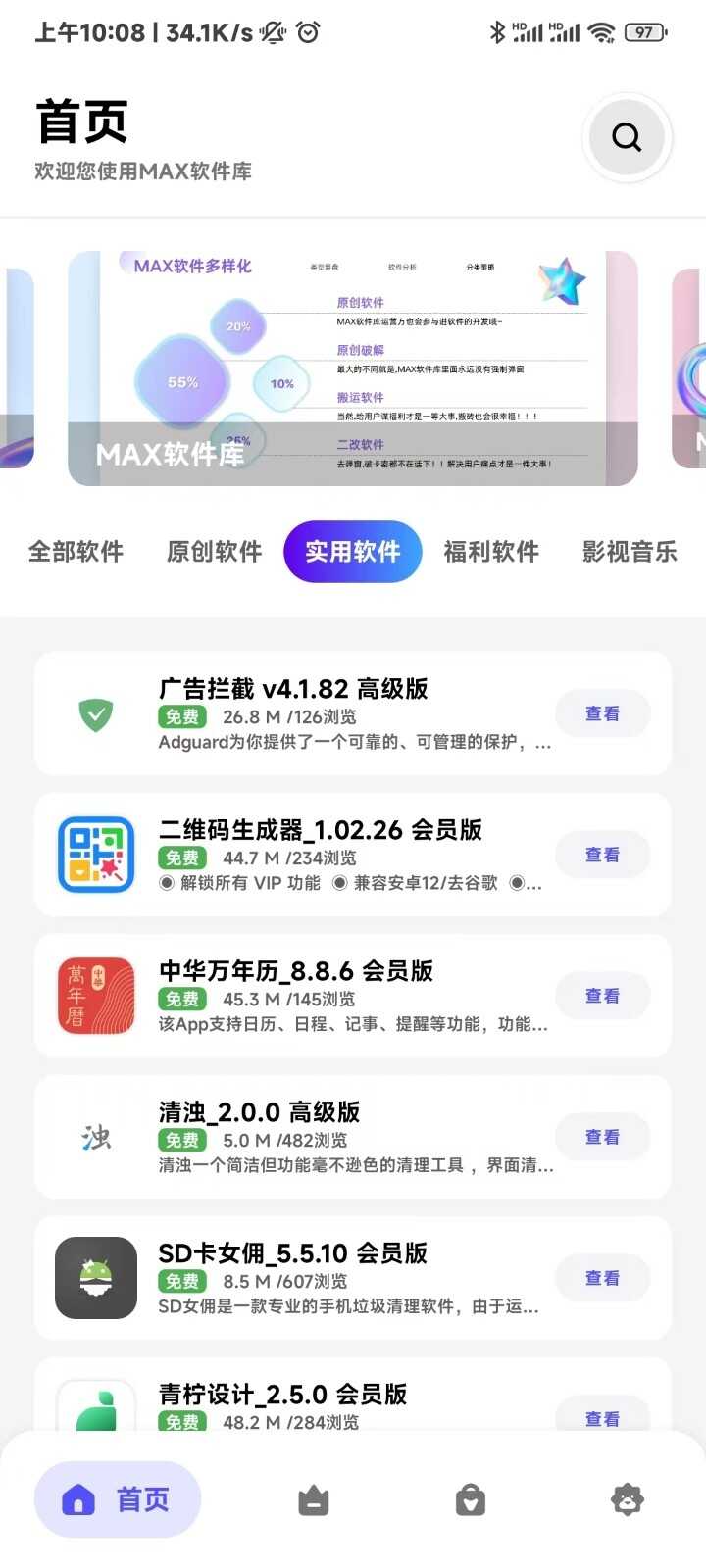Open the shopping bag section in bottom navigation
706x1568 pixels.
(x=470, y=1498)
